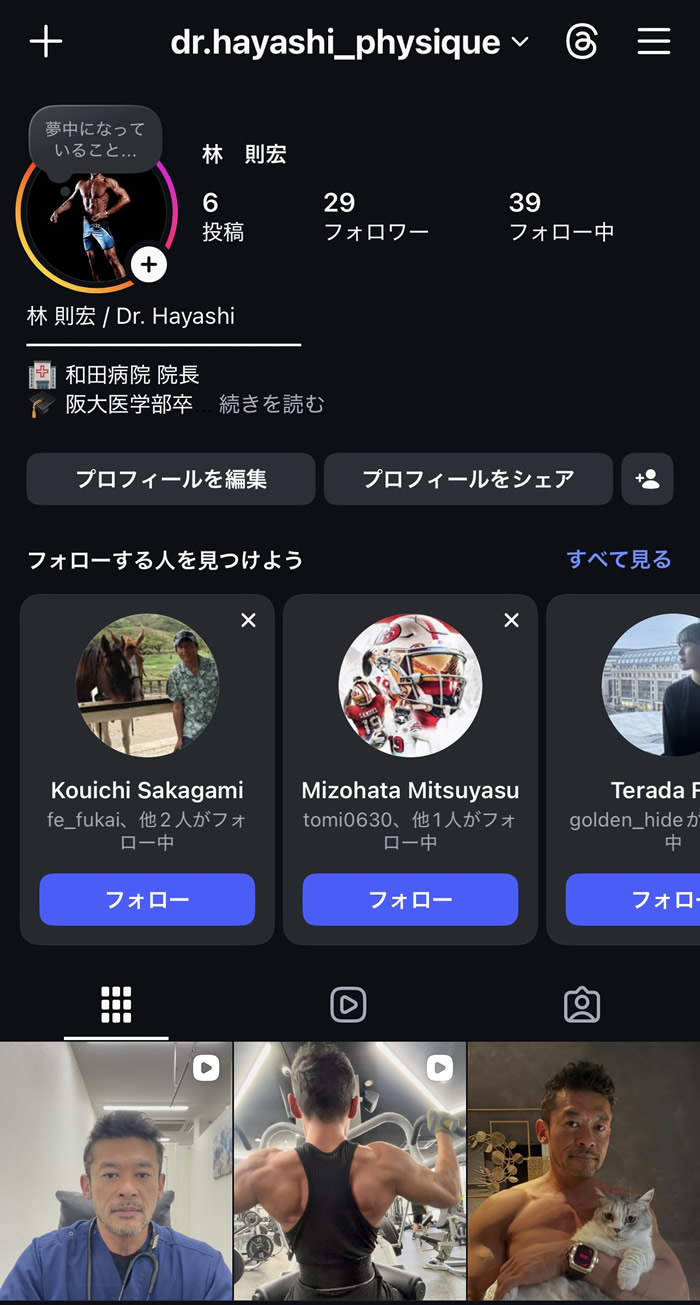Add to story via profile picture plus

148,265
